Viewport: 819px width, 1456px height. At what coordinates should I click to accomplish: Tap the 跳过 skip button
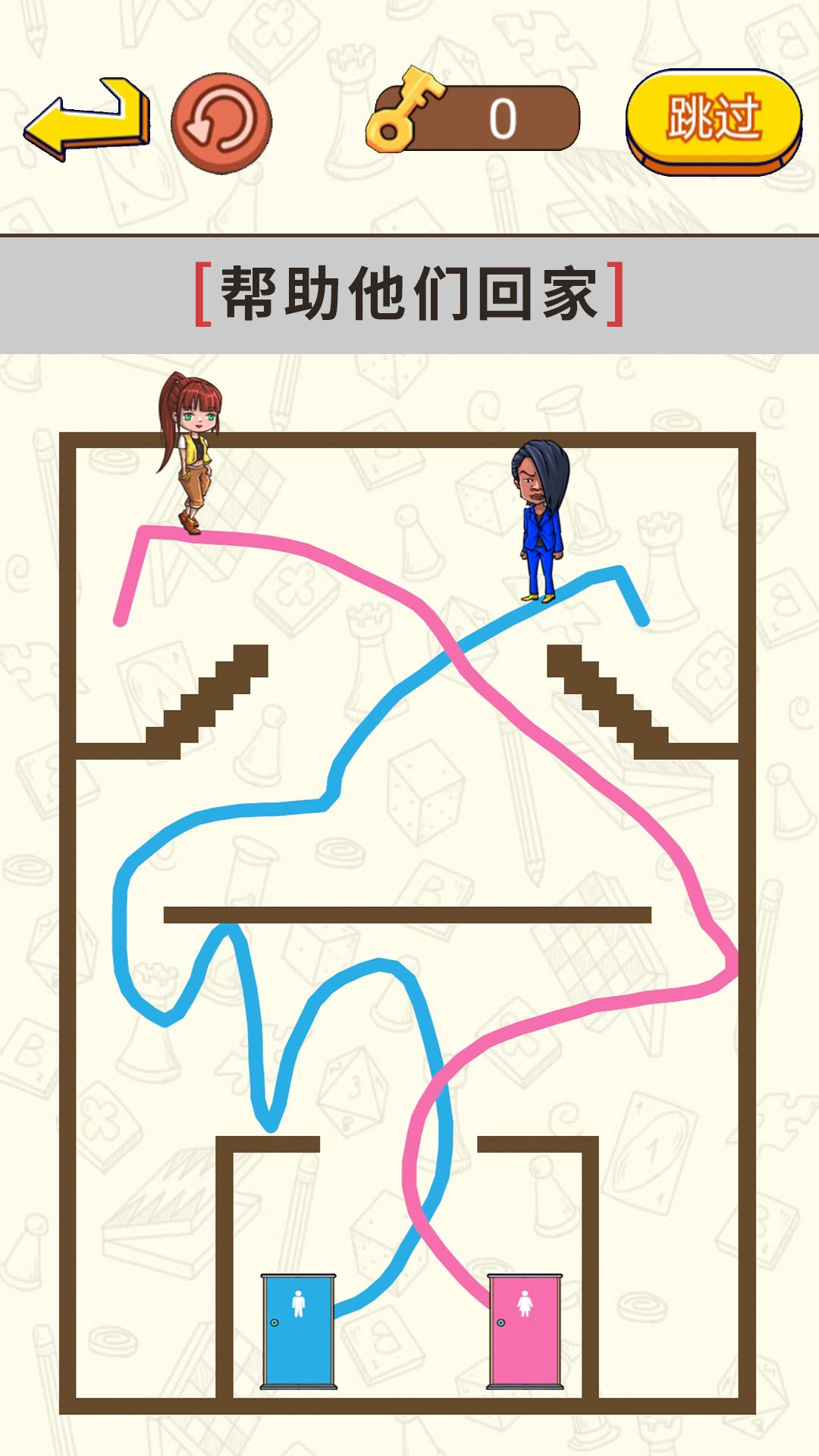(x=714, y=121)
